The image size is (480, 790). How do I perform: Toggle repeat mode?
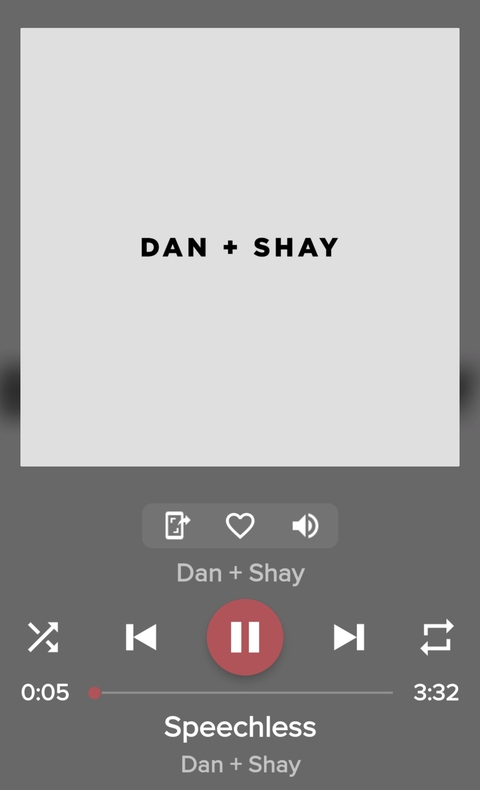(437, 637)
